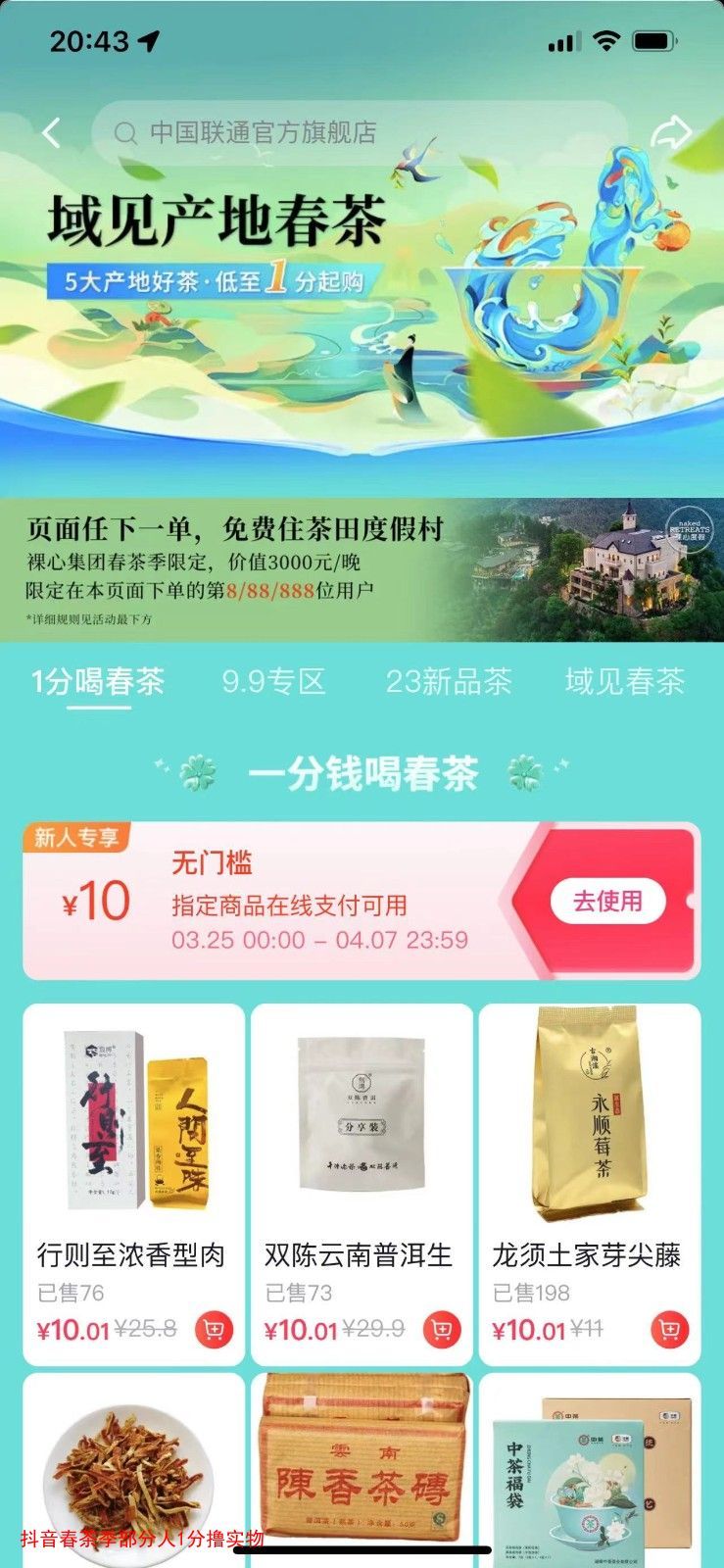Go back using the top-left arrow
Image resolution: width=724 pixels, height=1568 pixels.
[52, 132]
